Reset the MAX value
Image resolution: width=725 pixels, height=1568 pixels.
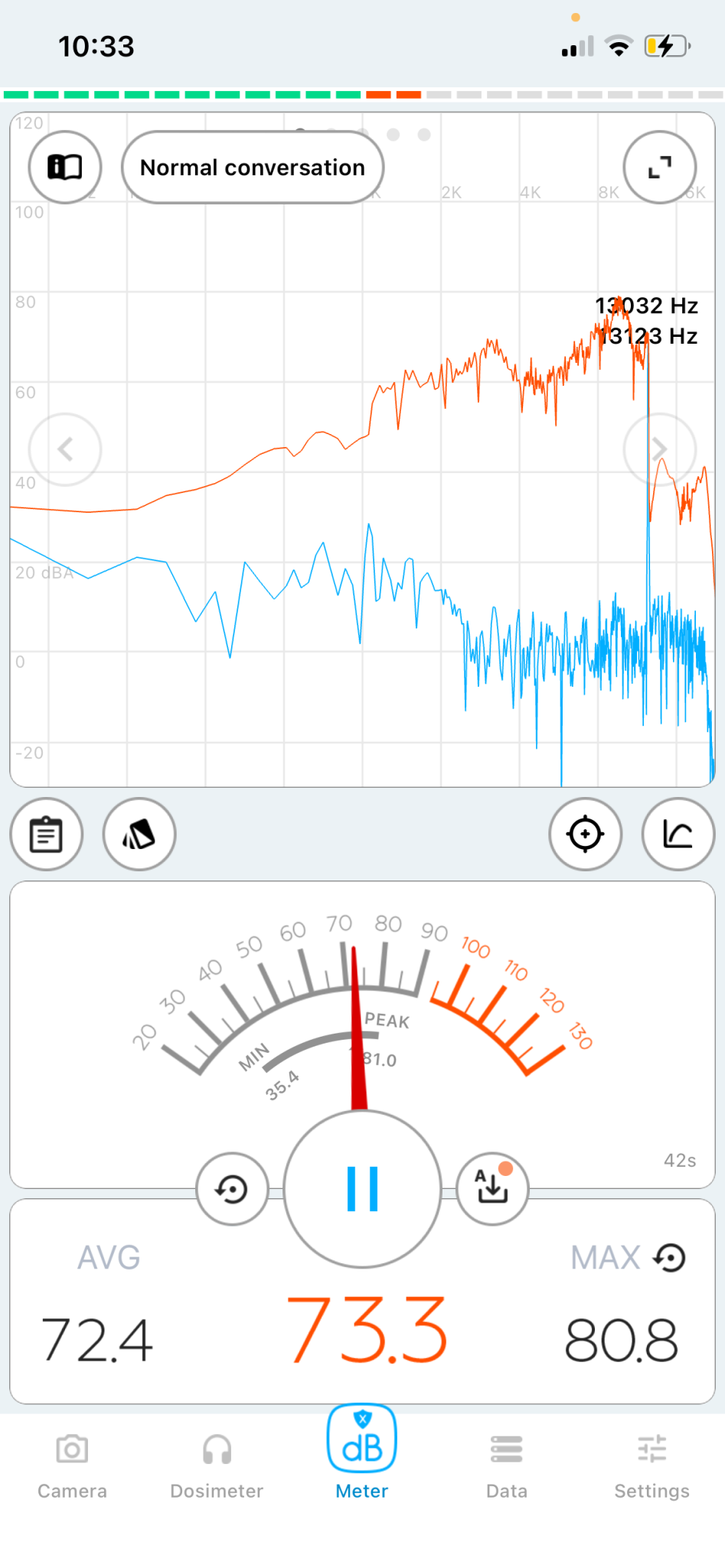(670, 1258)
